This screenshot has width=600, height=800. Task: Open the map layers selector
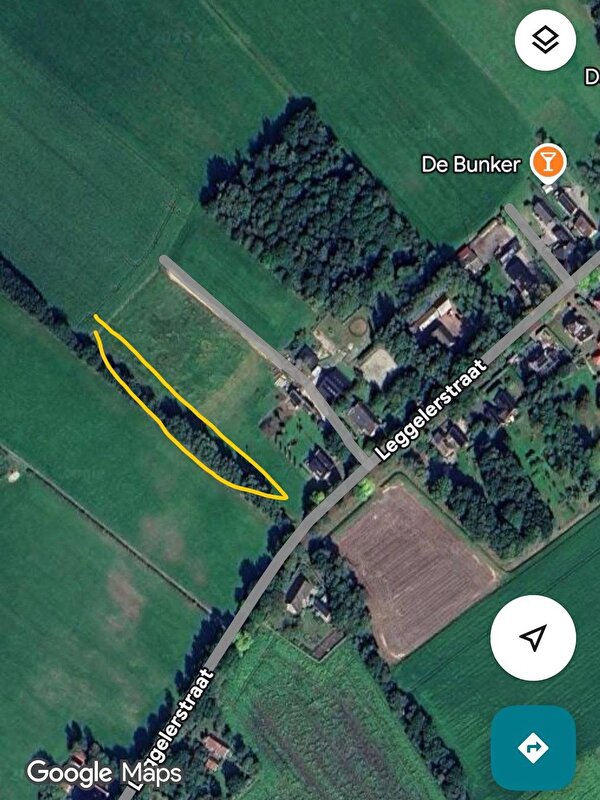click(544, 41)
